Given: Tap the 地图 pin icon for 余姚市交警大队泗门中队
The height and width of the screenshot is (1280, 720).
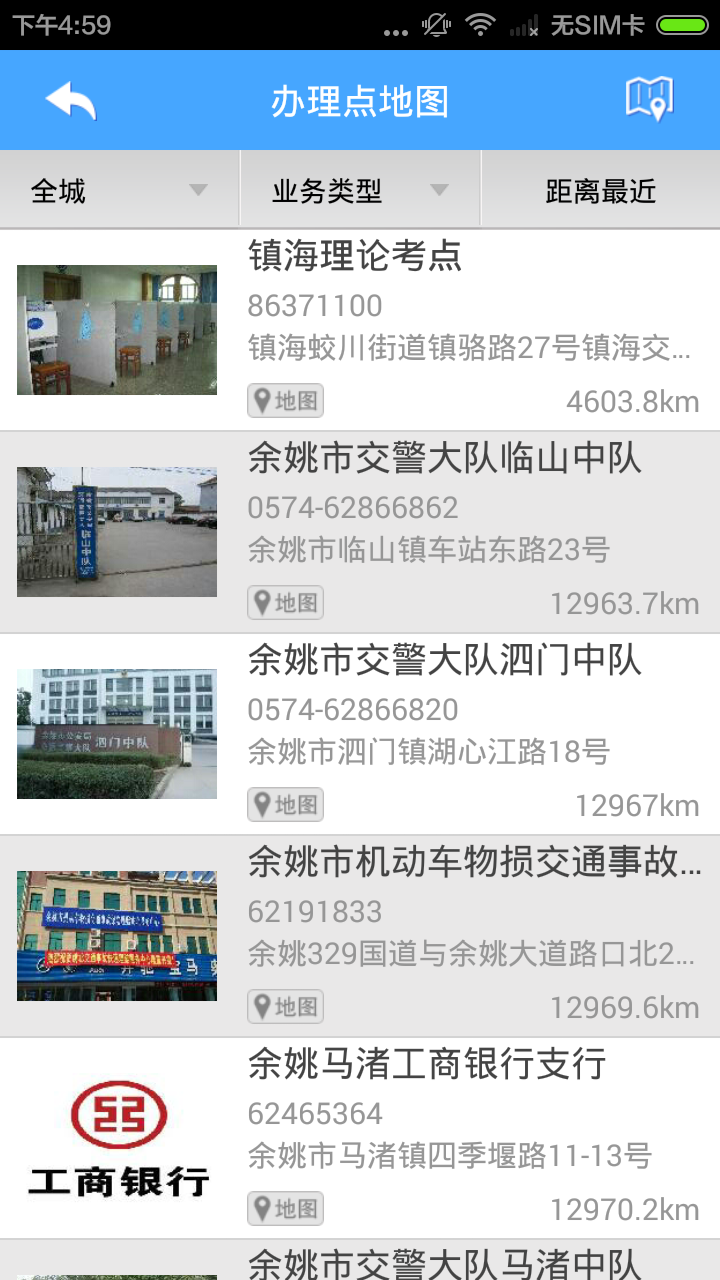Looking at the screenshot, I should pos(284,804).
